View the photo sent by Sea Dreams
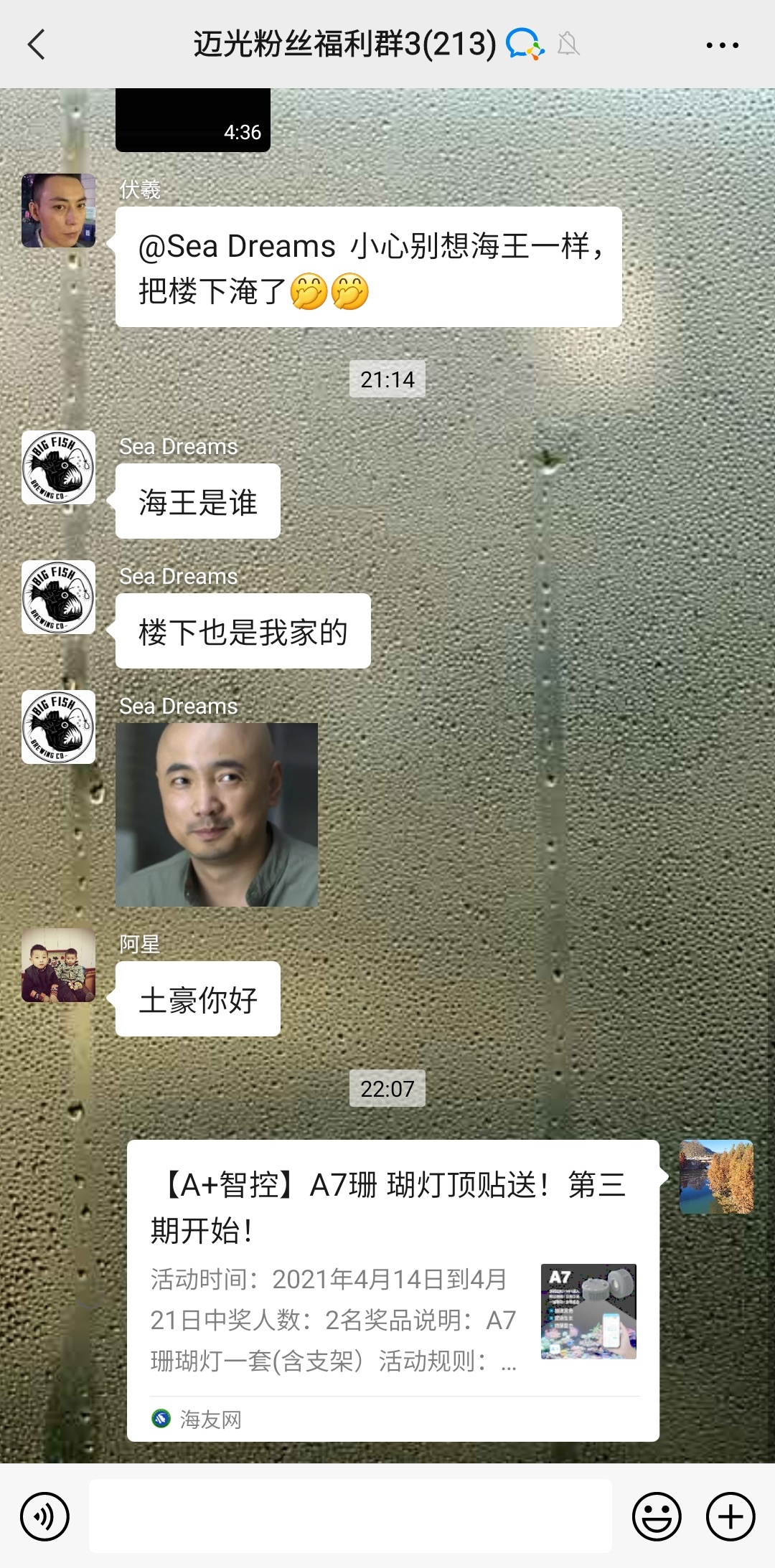This screenshot has width=775, height=1568. [216, 814]
